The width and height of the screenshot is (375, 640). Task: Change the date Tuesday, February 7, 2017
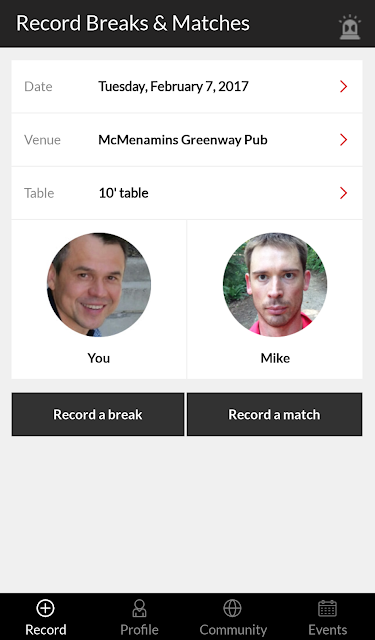[x=187, y=87]
